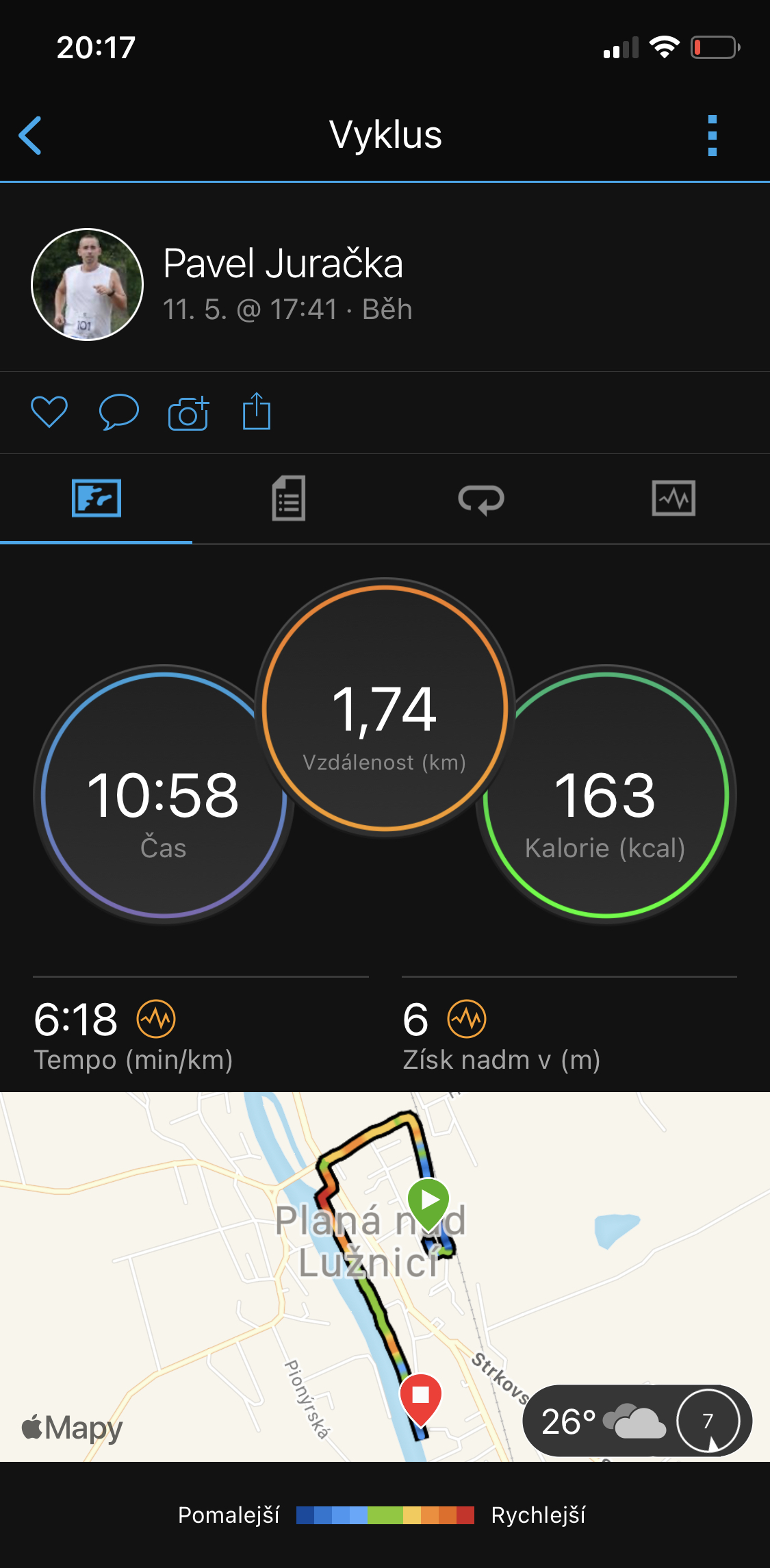Go back using the top-left arrow
This screenshot has width=770, height=1568.
pyautogui.click(x=30, y=135)
